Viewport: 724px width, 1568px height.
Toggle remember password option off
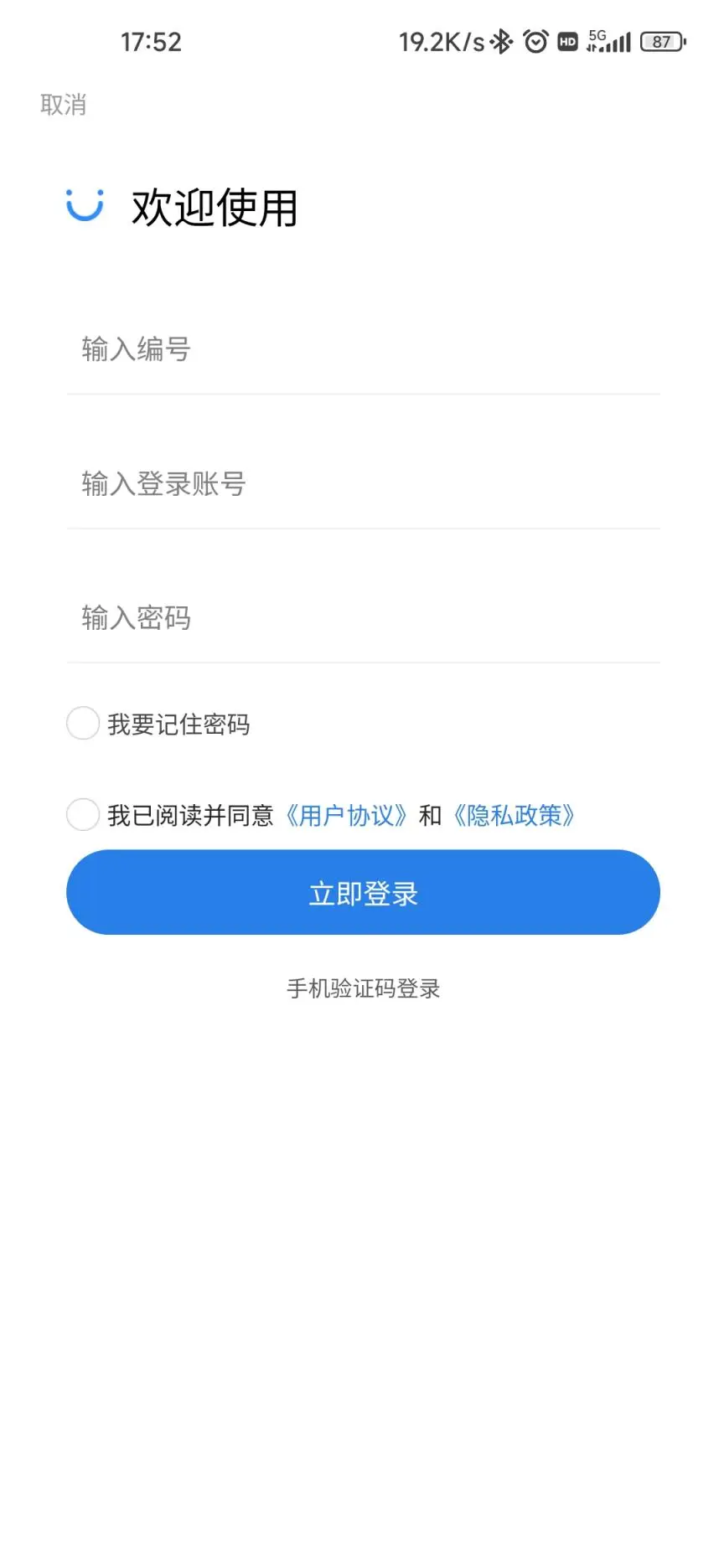tap(83, 723)
